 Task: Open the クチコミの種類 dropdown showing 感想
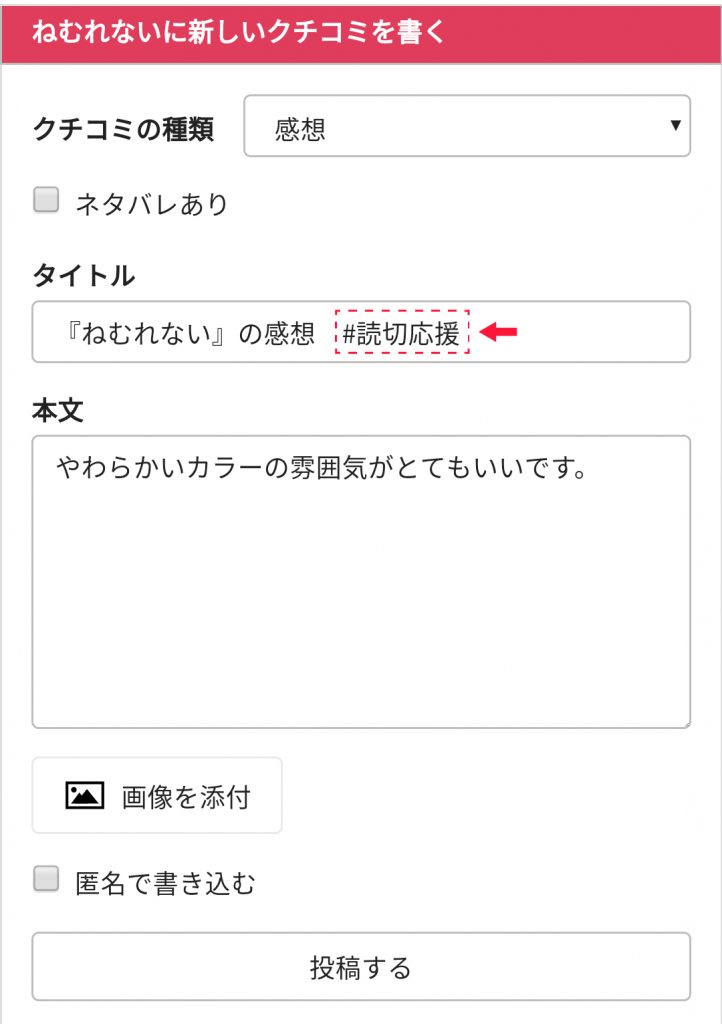pos(467,126)
